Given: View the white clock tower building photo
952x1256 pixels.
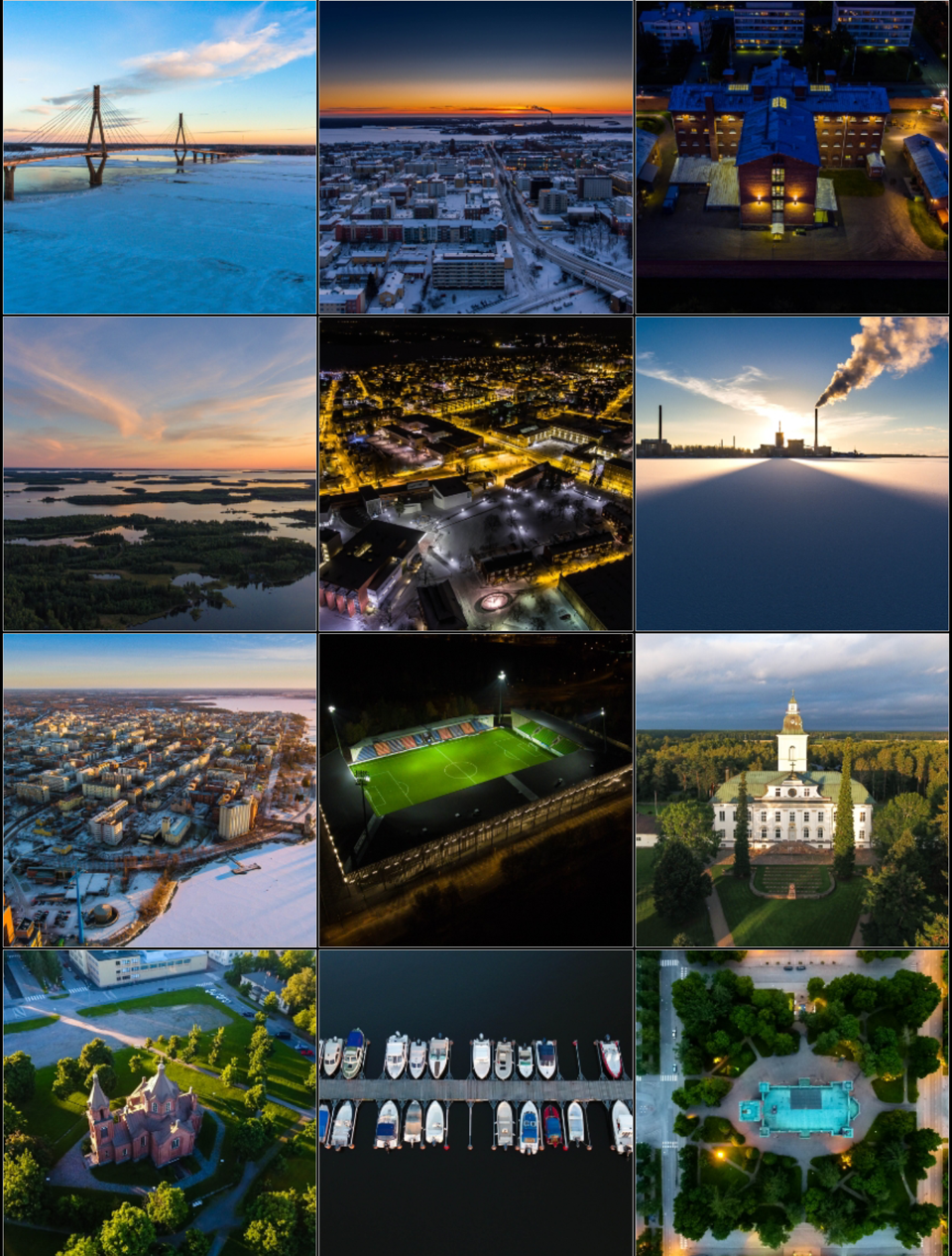Looking at the screenshot, I should 791,790.
